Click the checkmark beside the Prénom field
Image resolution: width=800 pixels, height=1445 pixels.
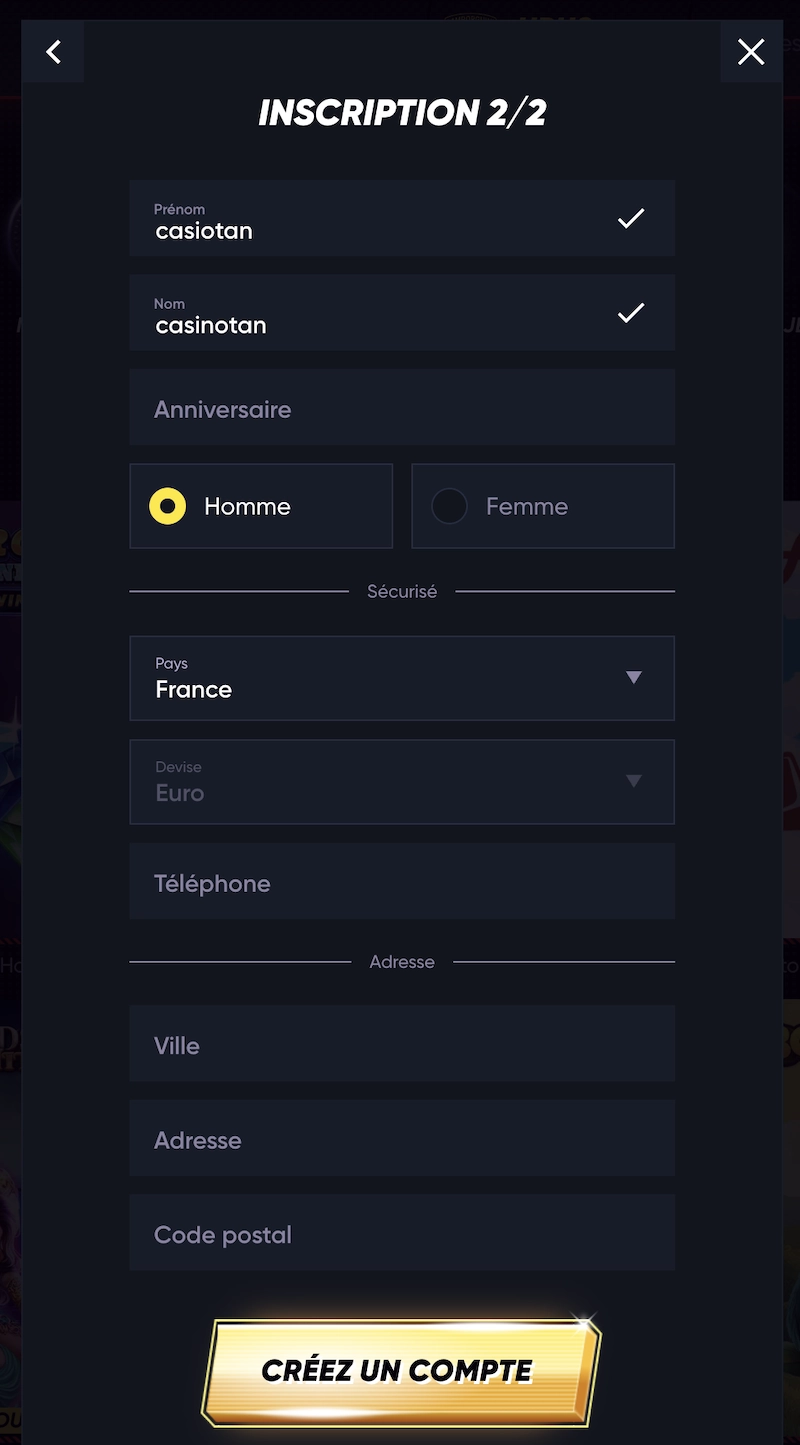(631, 218)
